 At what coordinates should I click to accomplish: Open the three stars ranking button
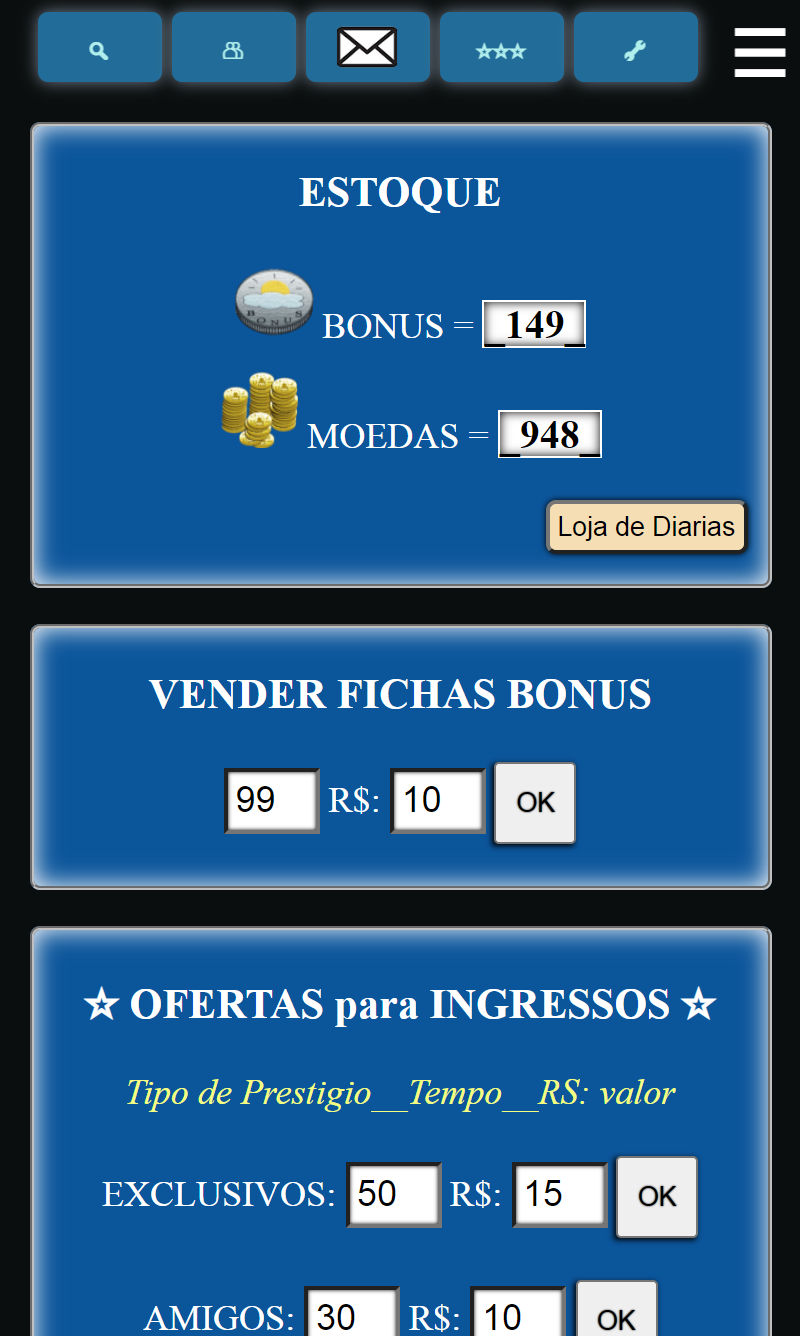[x=501, y=48]
